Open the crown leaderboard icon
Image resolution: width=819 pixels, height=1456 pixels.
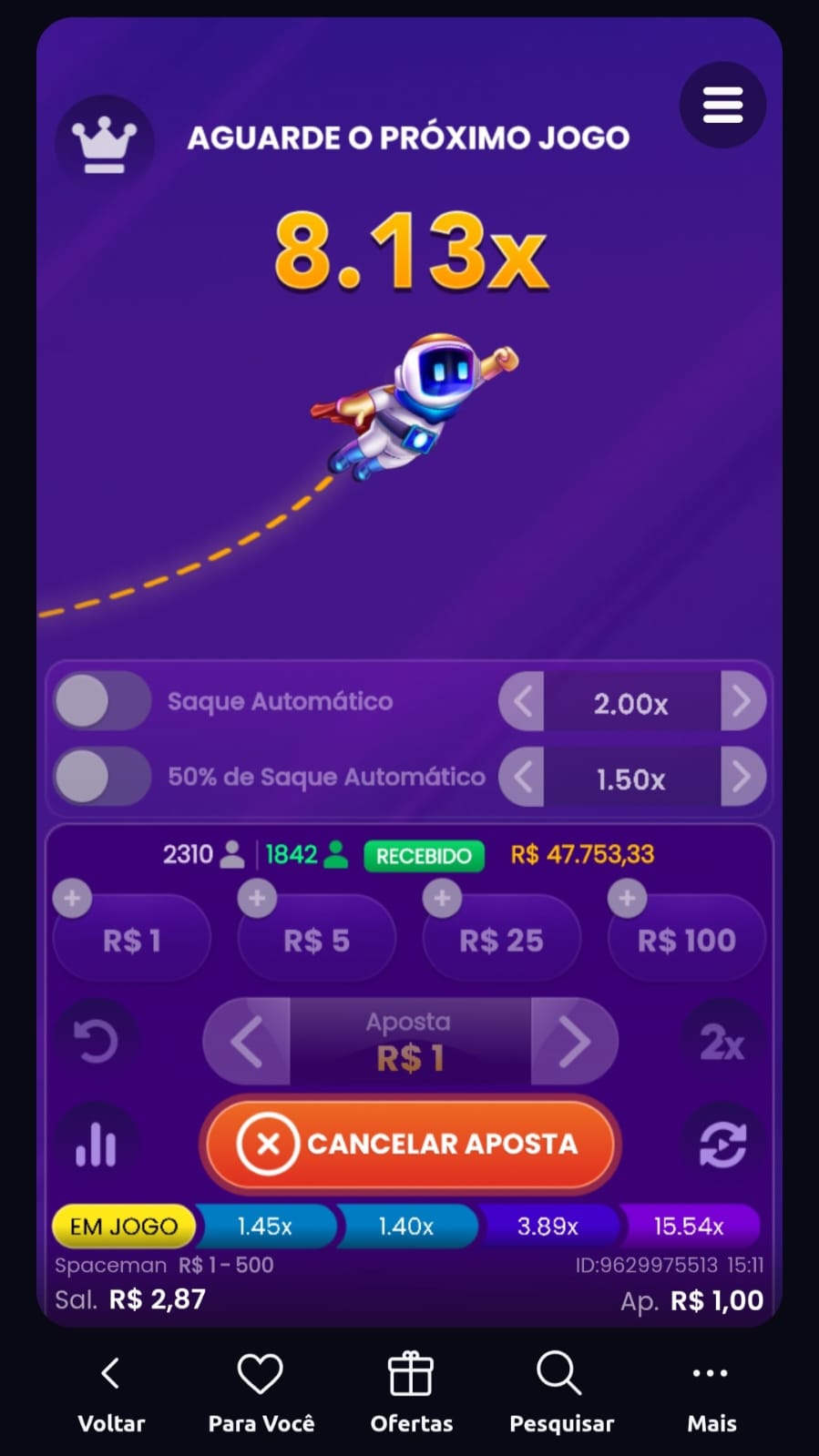point(104,143)
